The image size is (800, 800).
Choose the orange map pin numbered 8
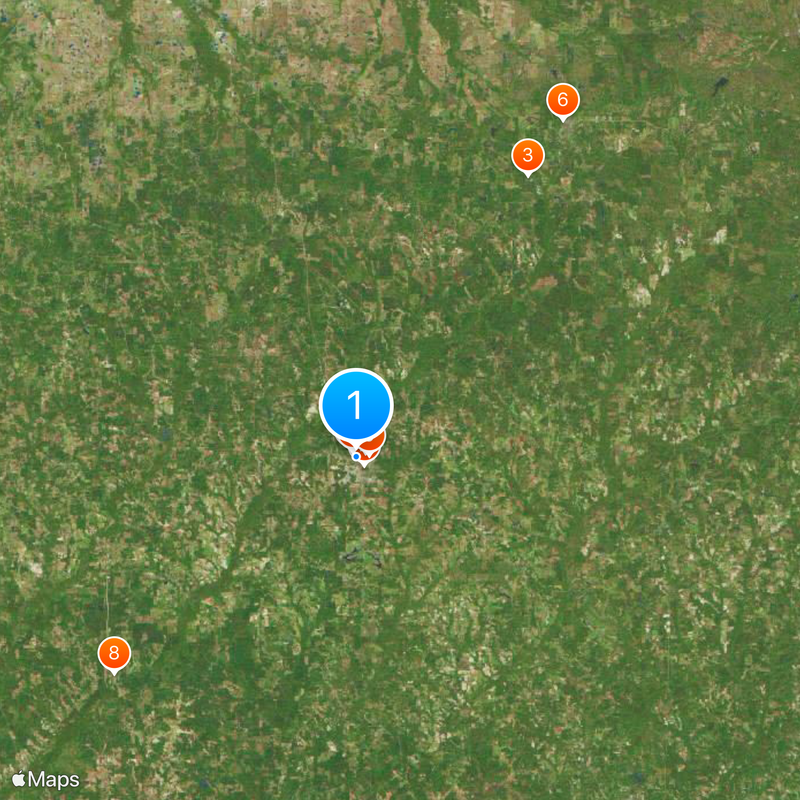(x=114, y=654)
